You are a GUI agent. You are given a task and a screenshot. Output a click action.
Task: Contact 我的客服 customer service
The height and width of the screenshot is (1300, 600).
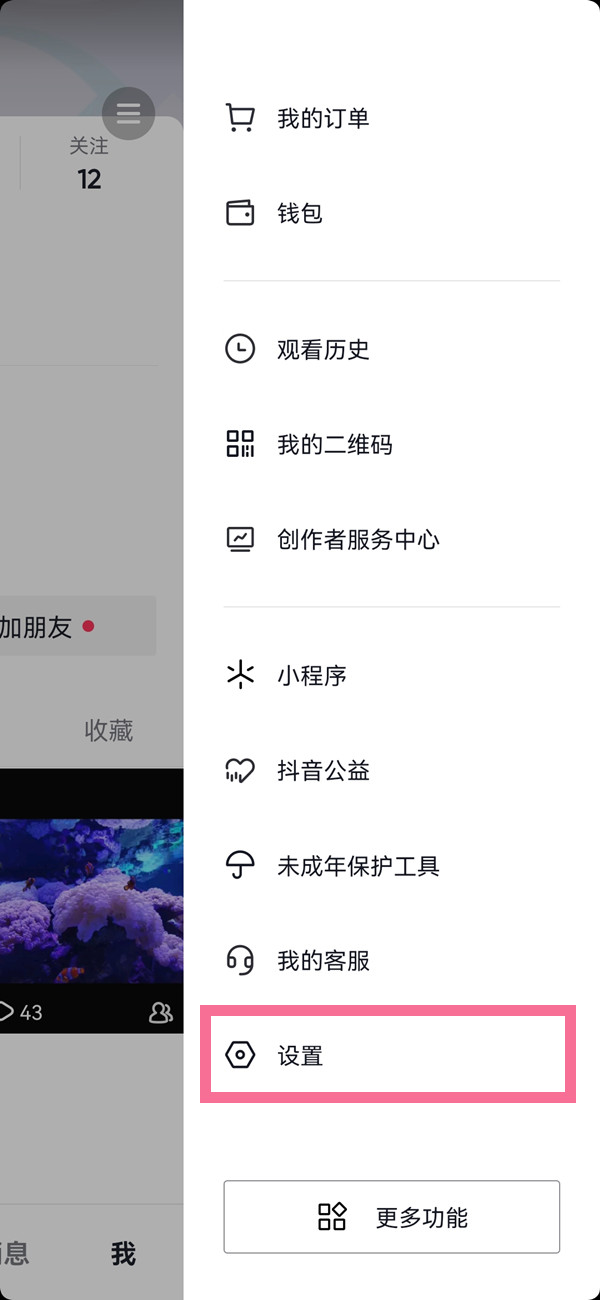coord(322,961)
